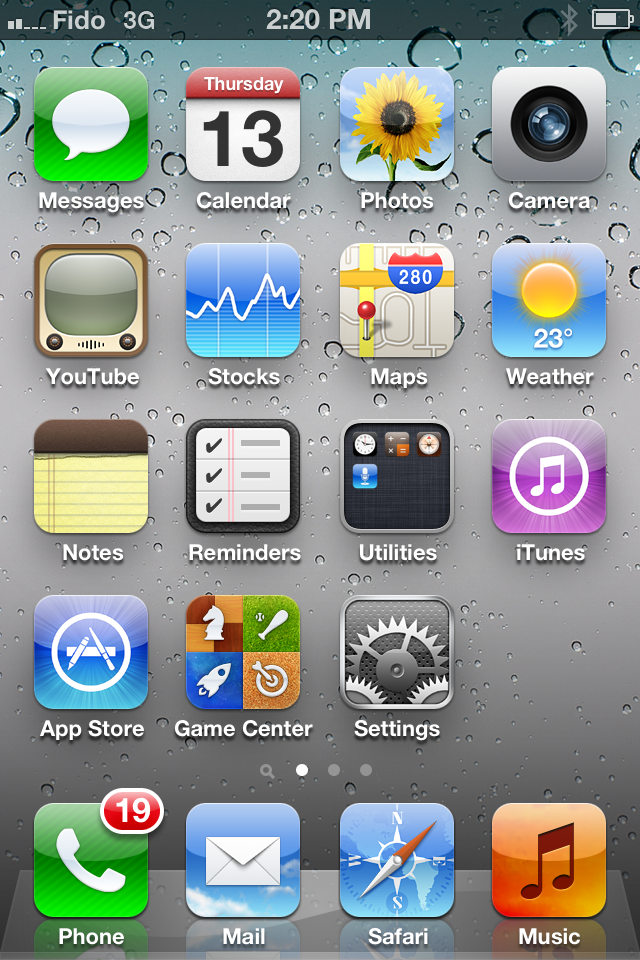Launch the Camera
Image resolution: width=640 pixels, height=960 pixels.
[x=548, y=125]
